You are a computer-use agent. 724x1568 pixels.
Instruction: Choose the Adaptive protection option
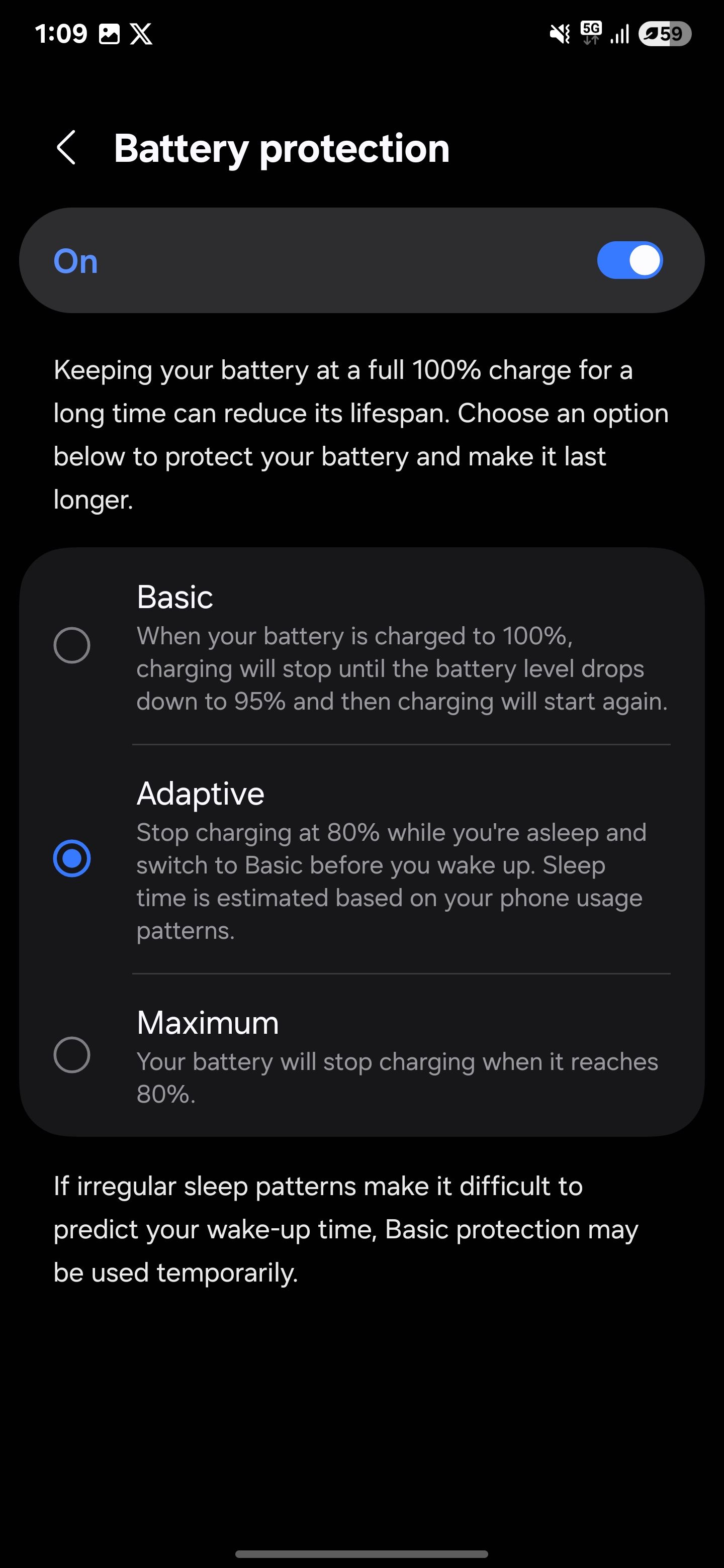[x=72, y=858]
